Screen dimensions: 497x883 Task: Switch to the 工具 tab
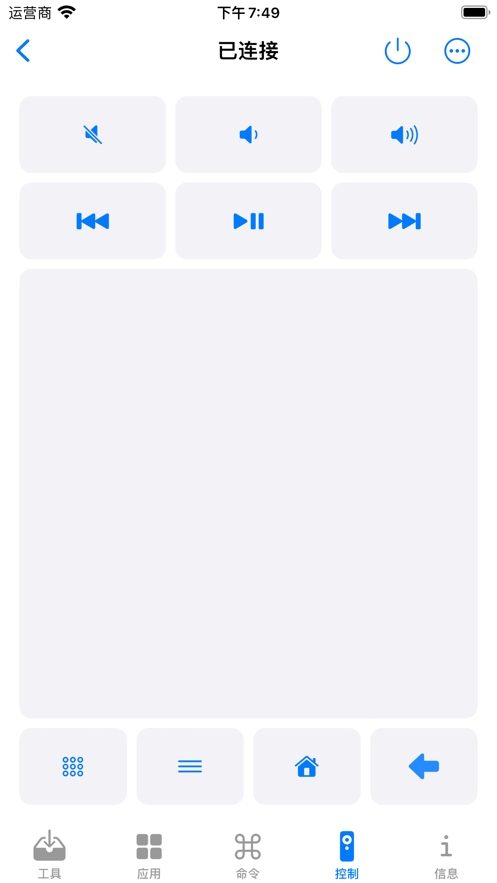tap(50, 854)
